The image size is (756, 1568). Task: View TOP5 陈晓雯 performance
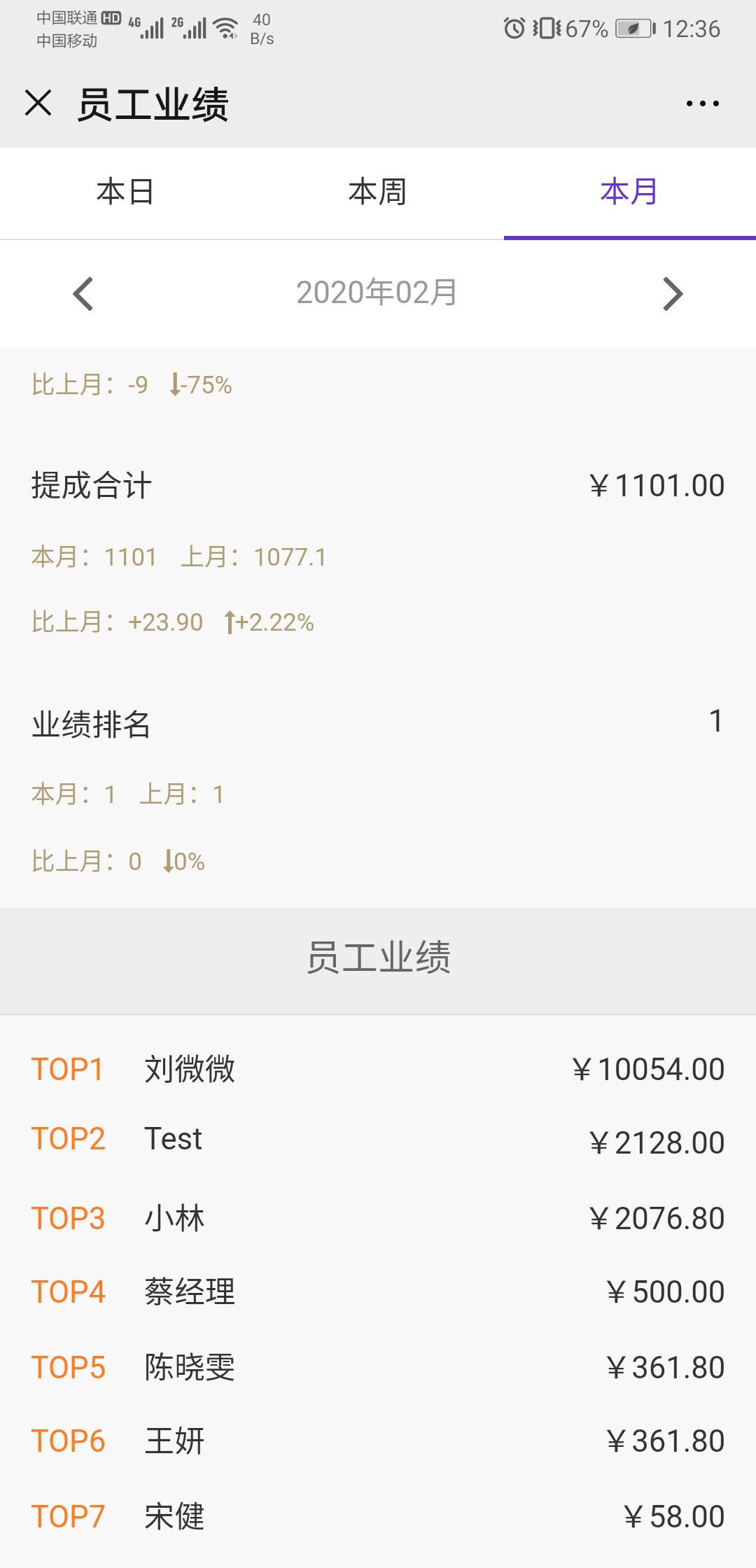click(378, 1367)
